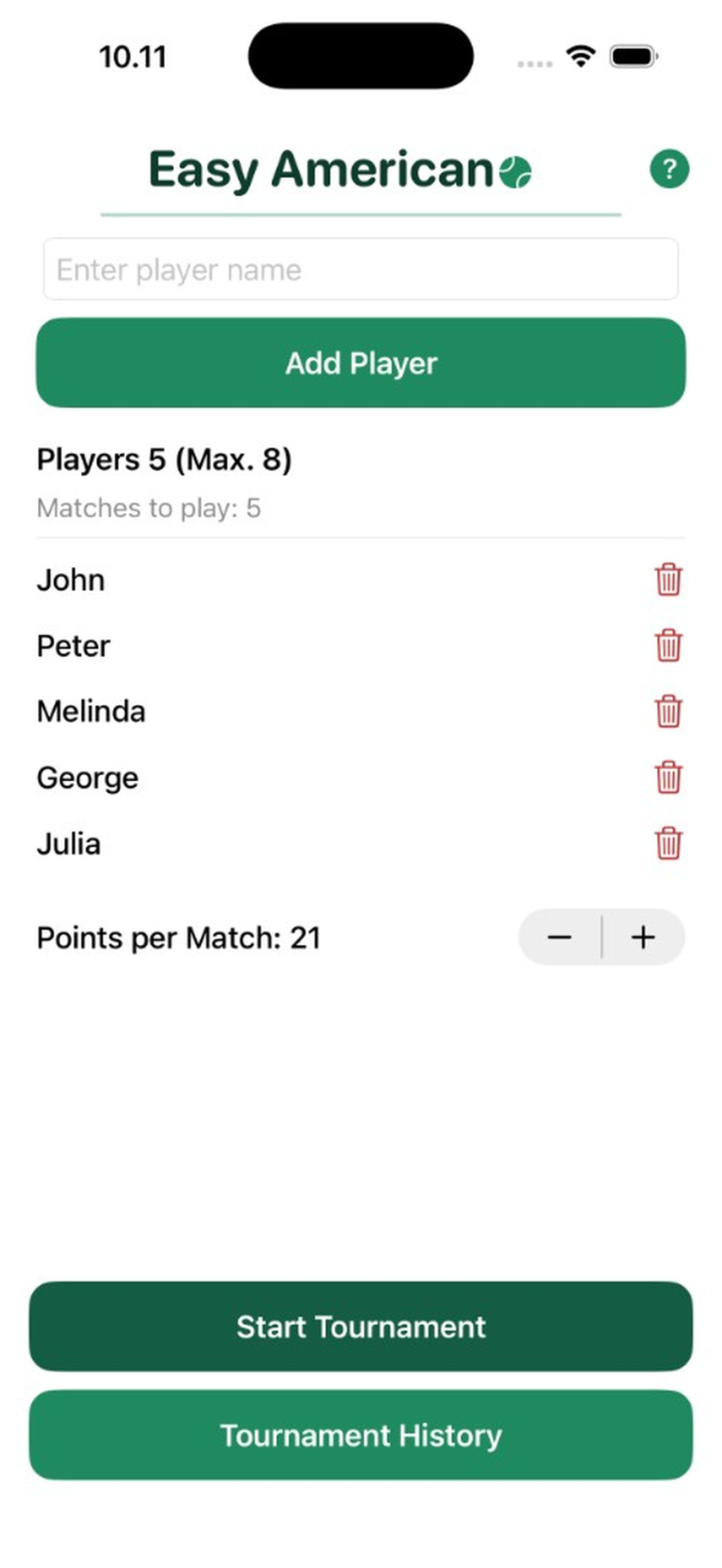Start the tournament
This screenshot has width=722, height=1568.
tap(360, 1327)
